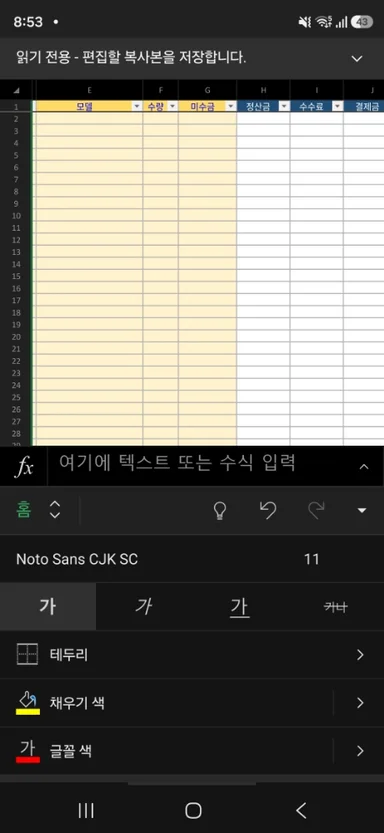Open the filter dropdown on the 미수금 column
The image size is (384, 833).
click(x=231, y=107)
